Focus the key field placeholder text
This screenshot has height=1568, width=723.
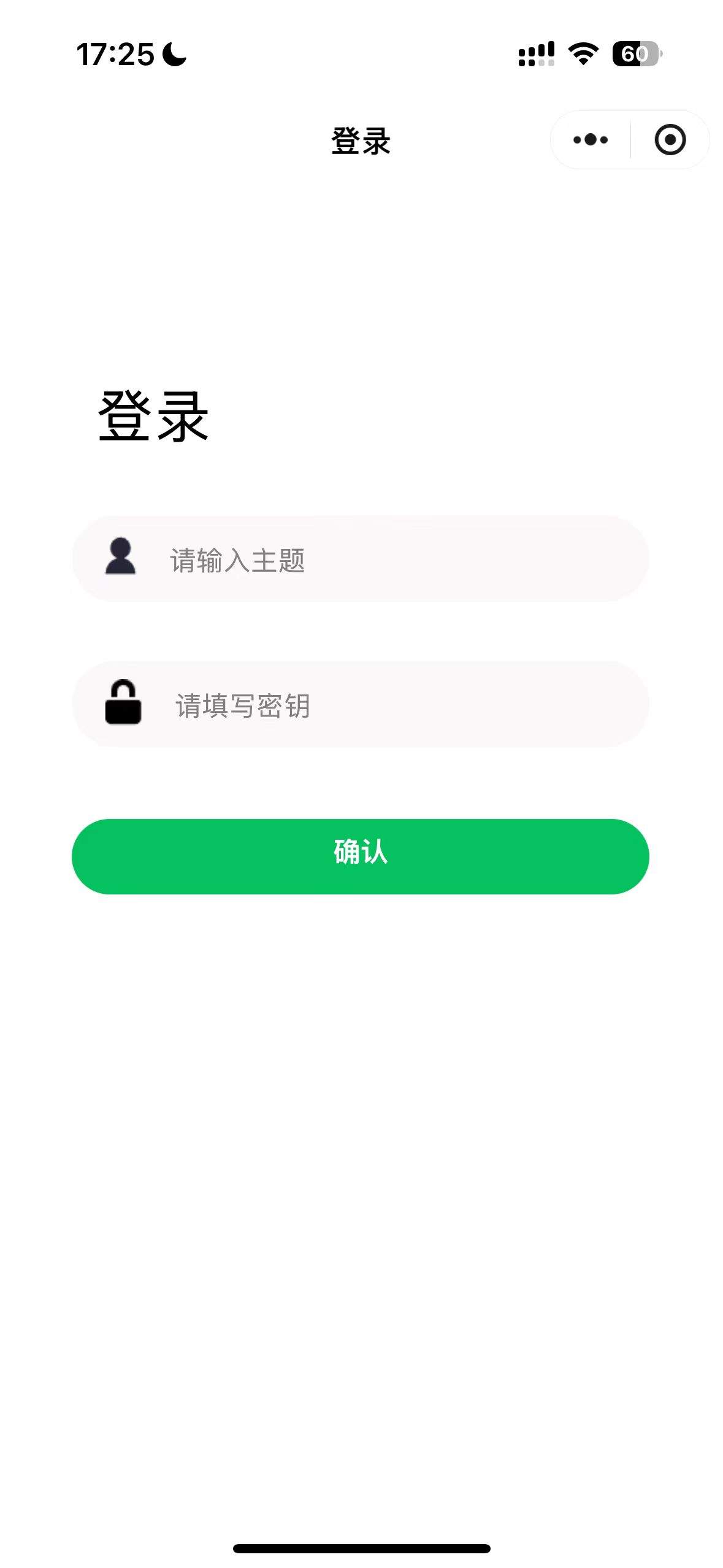(243, 707)
